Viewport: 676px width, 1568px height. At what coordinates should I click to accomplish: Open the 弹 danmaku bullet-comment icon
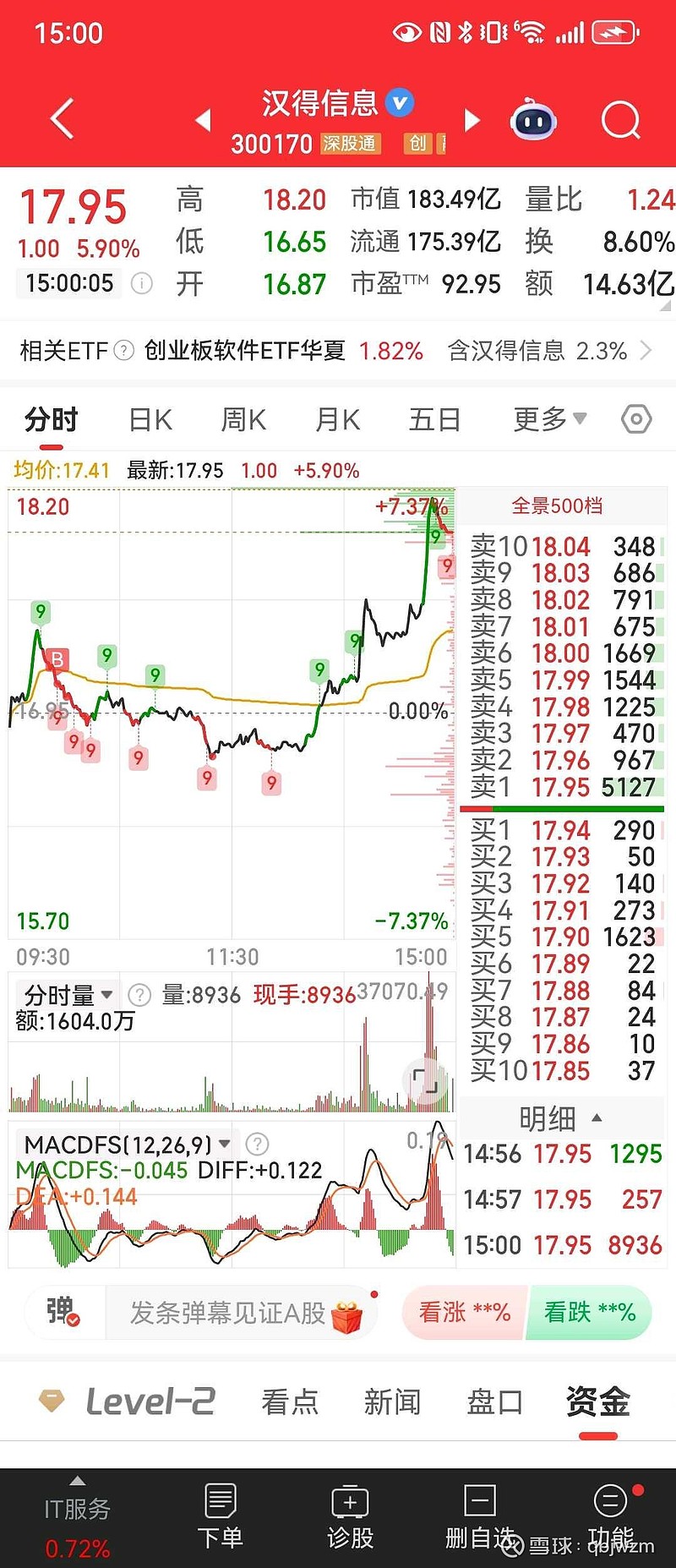coord(63,1313)
